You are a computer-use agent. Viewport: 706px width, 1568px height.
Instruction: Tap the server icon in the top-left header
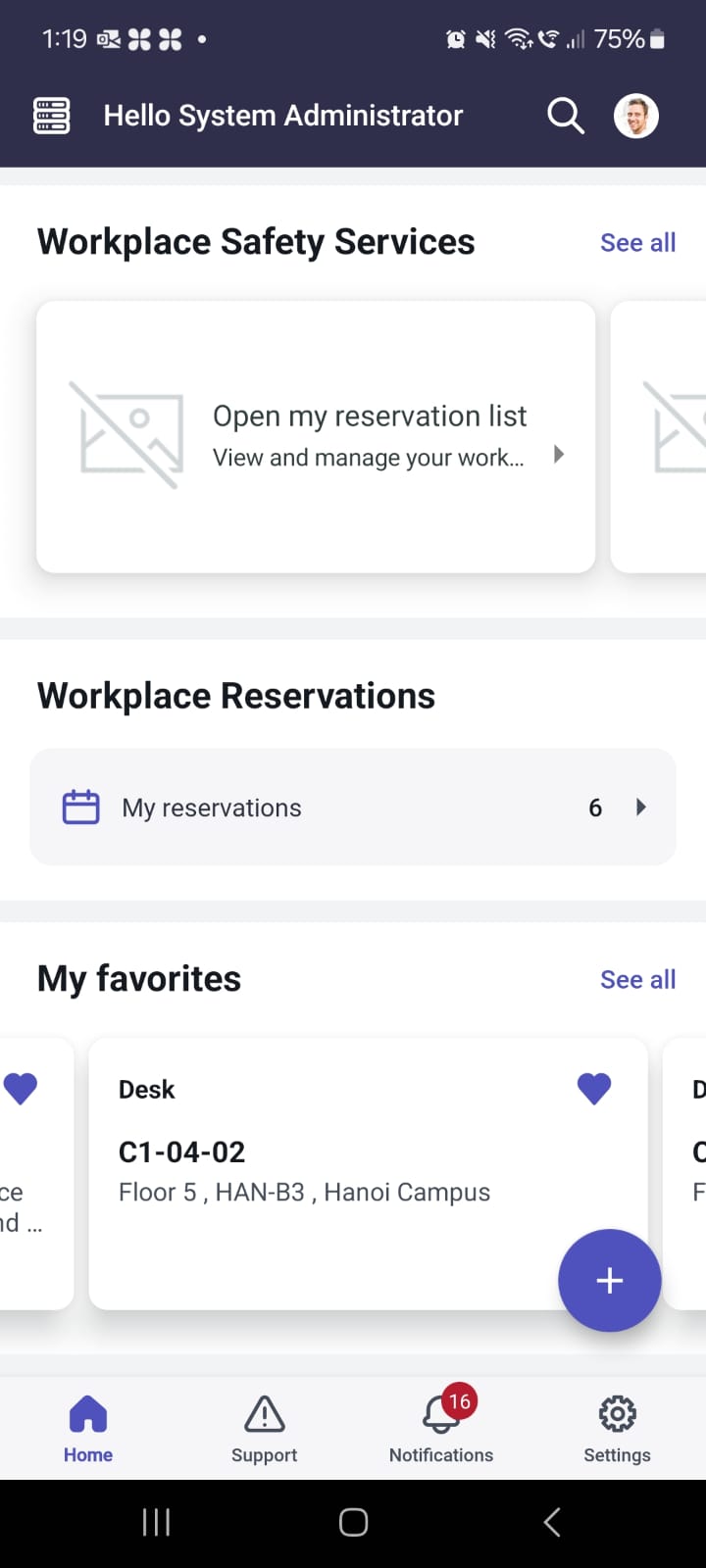coord(52,116)
